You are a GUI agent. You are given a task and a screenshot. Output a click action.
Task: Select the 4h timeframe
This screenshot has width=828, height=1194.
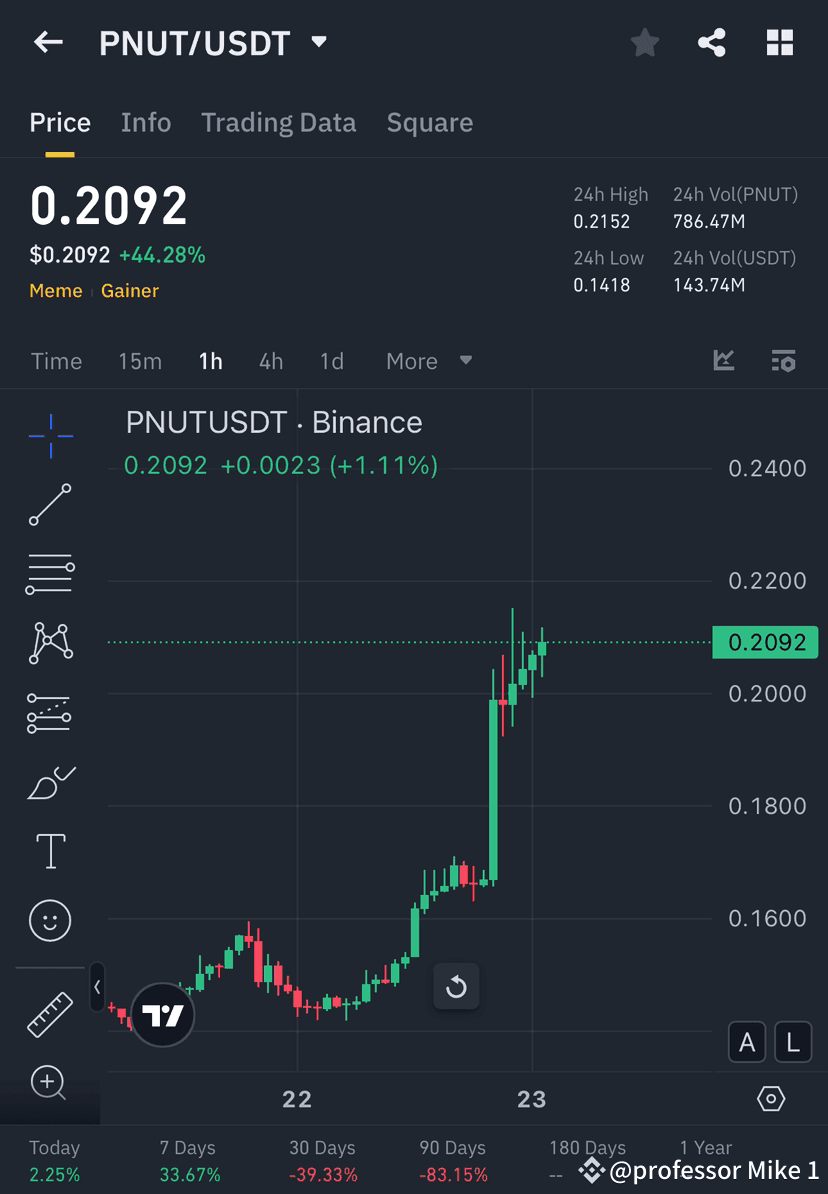(270, 361)
